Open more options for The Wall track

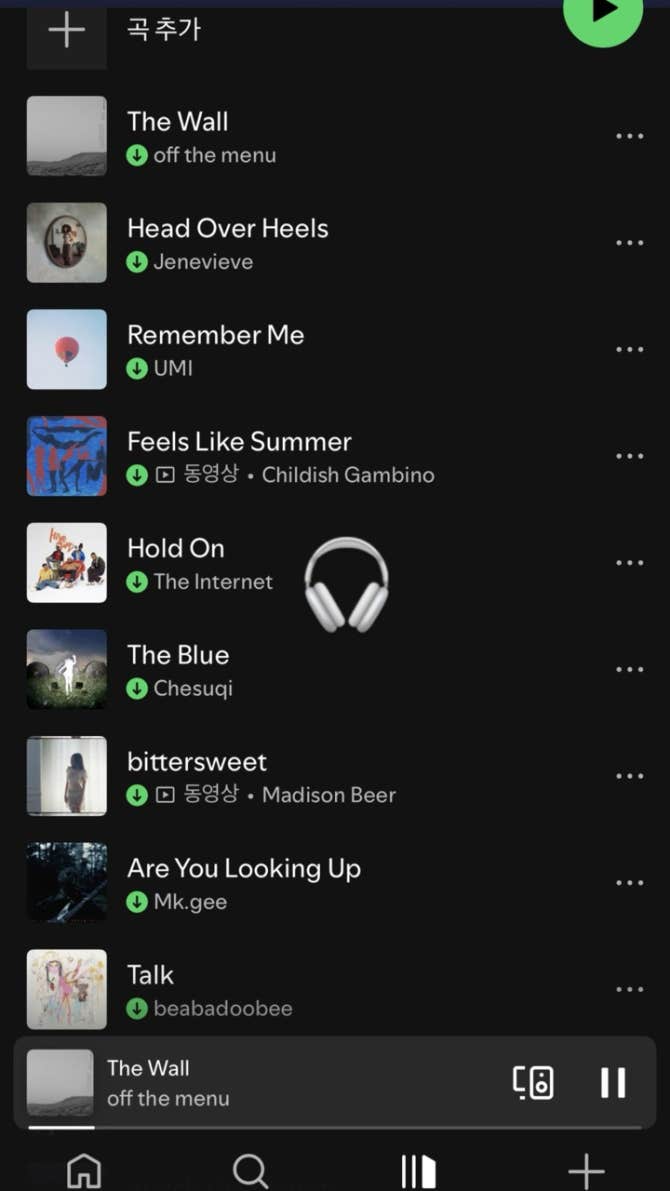629,136
